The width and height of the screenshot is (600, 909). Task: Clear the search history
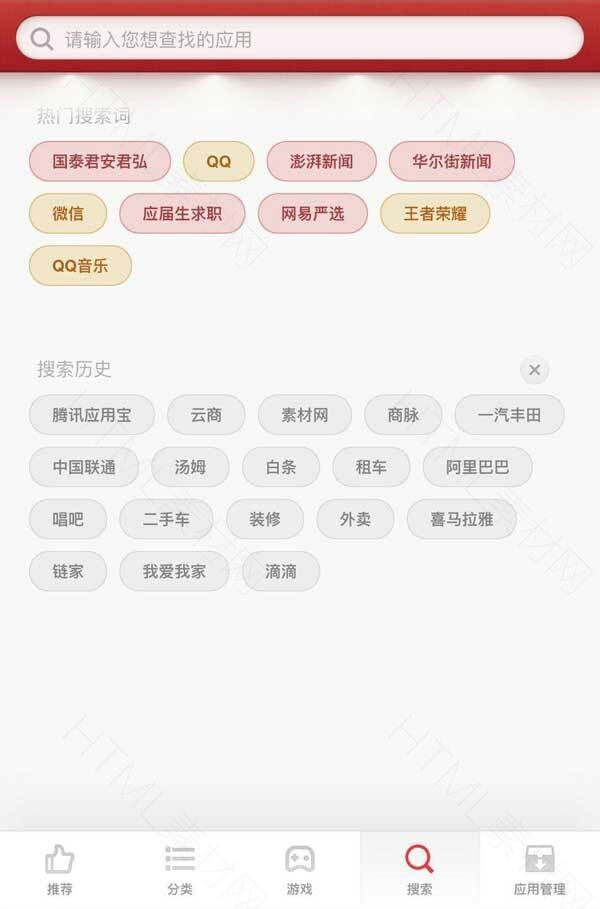pos(534,370)
